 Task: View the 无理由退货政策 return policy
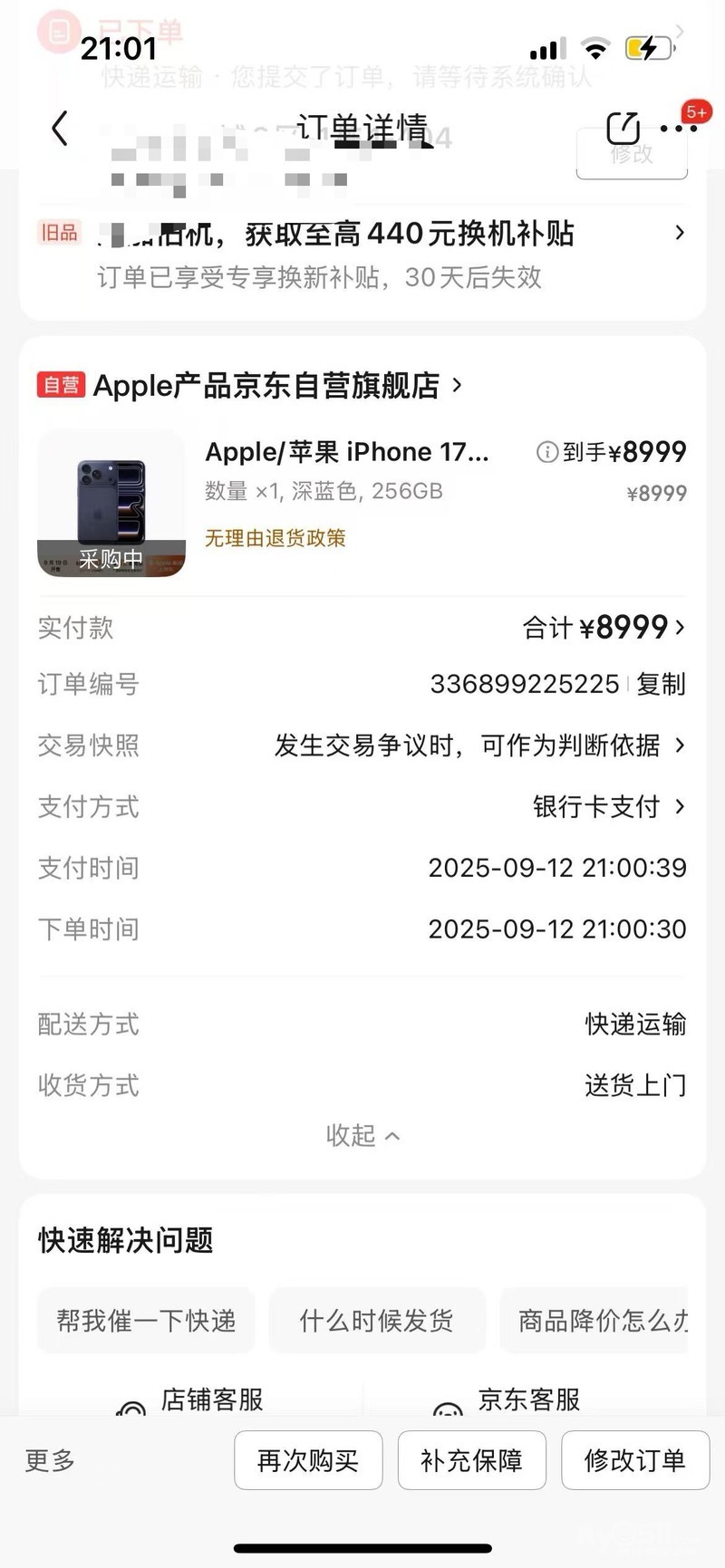pyautogui.click(x=275, y=538)
